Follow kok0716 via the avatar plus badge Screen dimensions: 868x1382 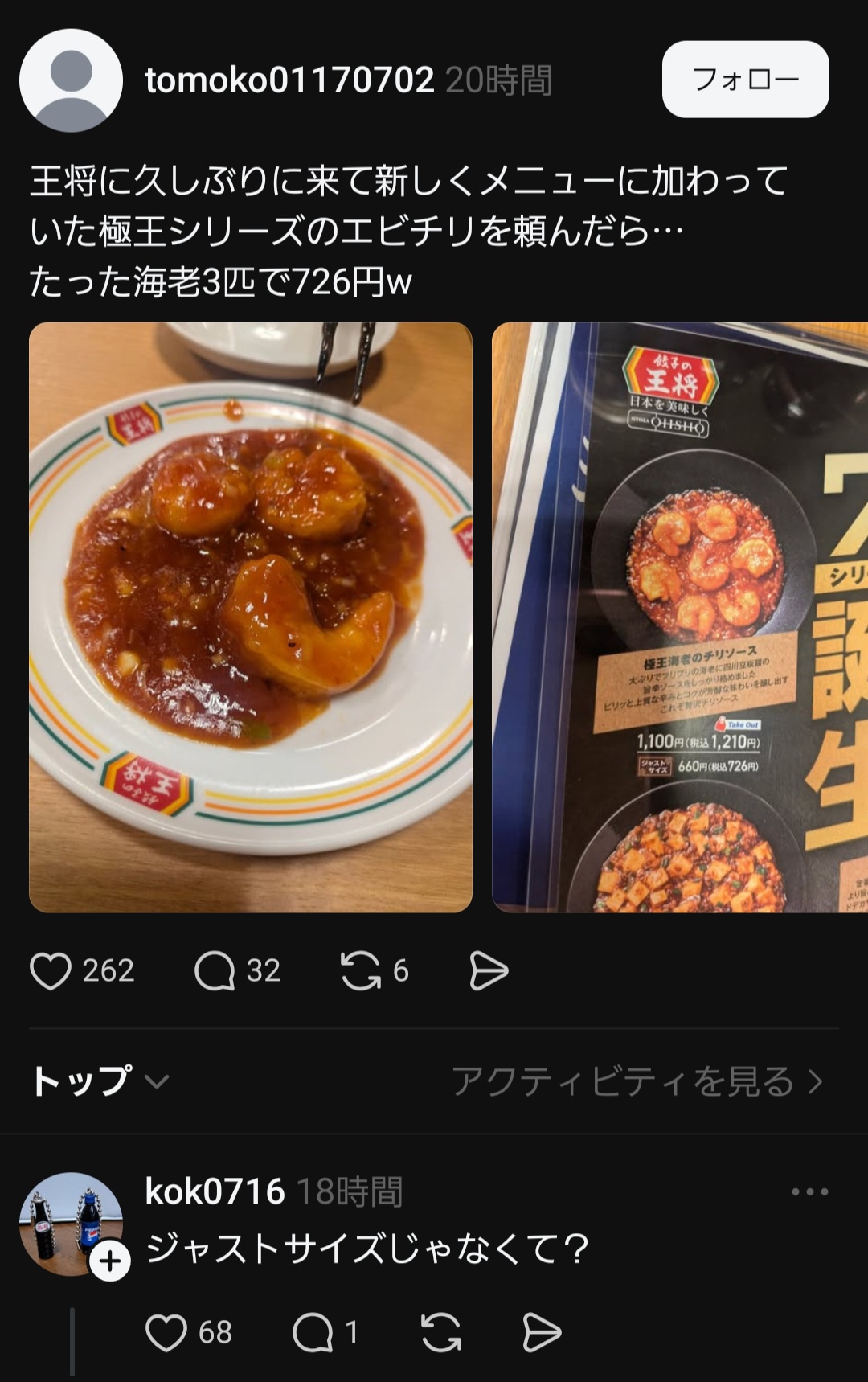pyautogui.click(x=110, y=1261)
